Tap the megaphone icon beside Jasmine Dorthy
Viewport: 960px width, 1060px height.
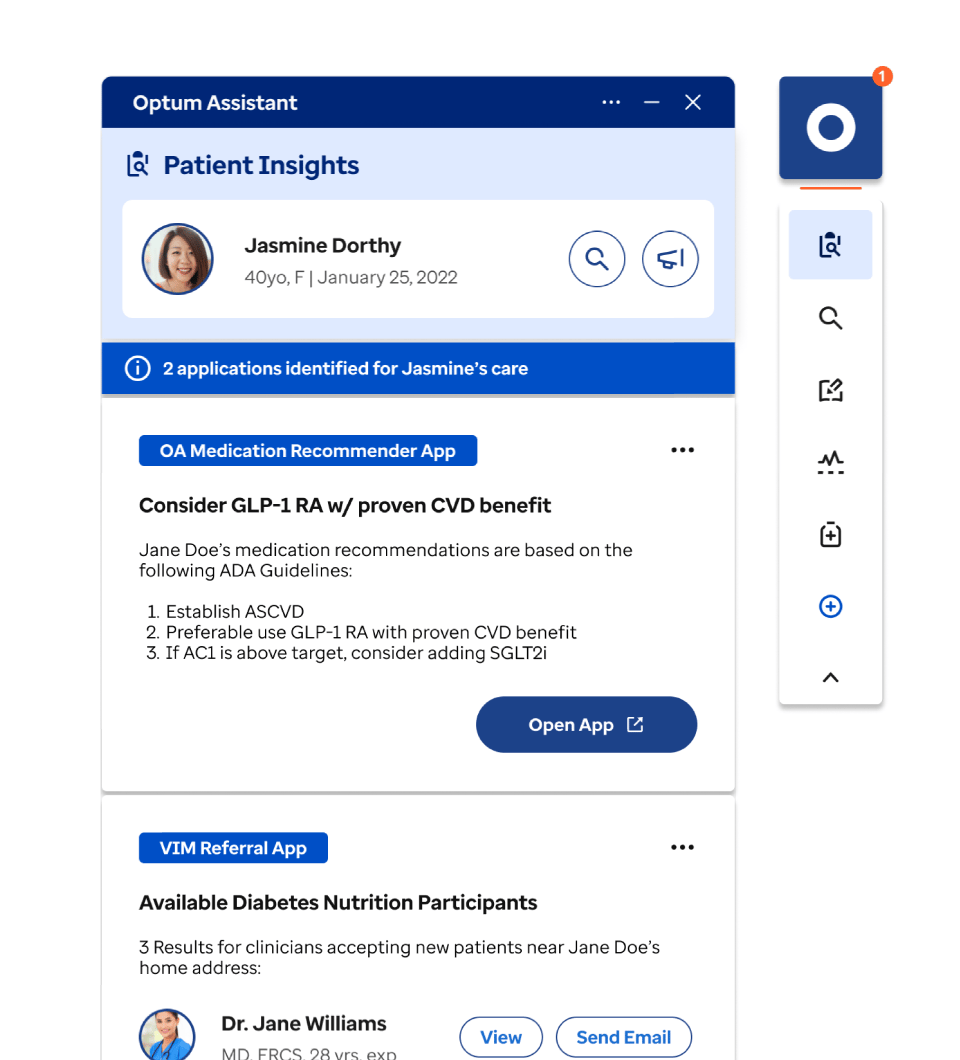(x=670, y=259)
